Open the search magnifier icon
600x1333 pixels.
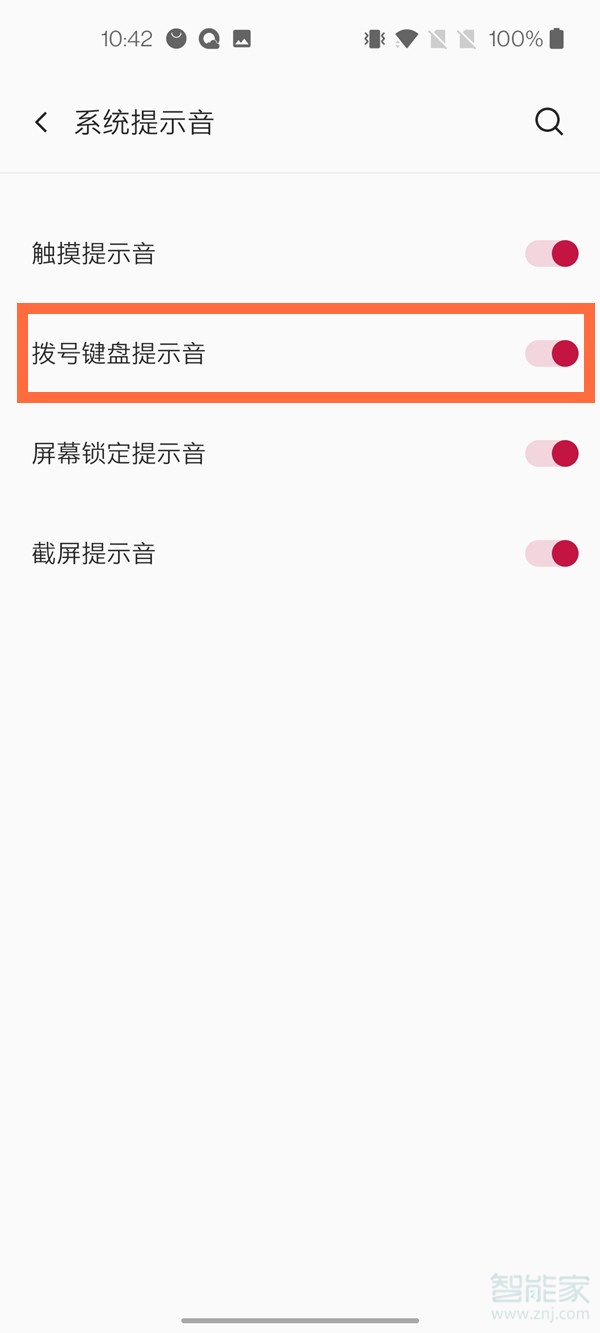click(549, 122)
